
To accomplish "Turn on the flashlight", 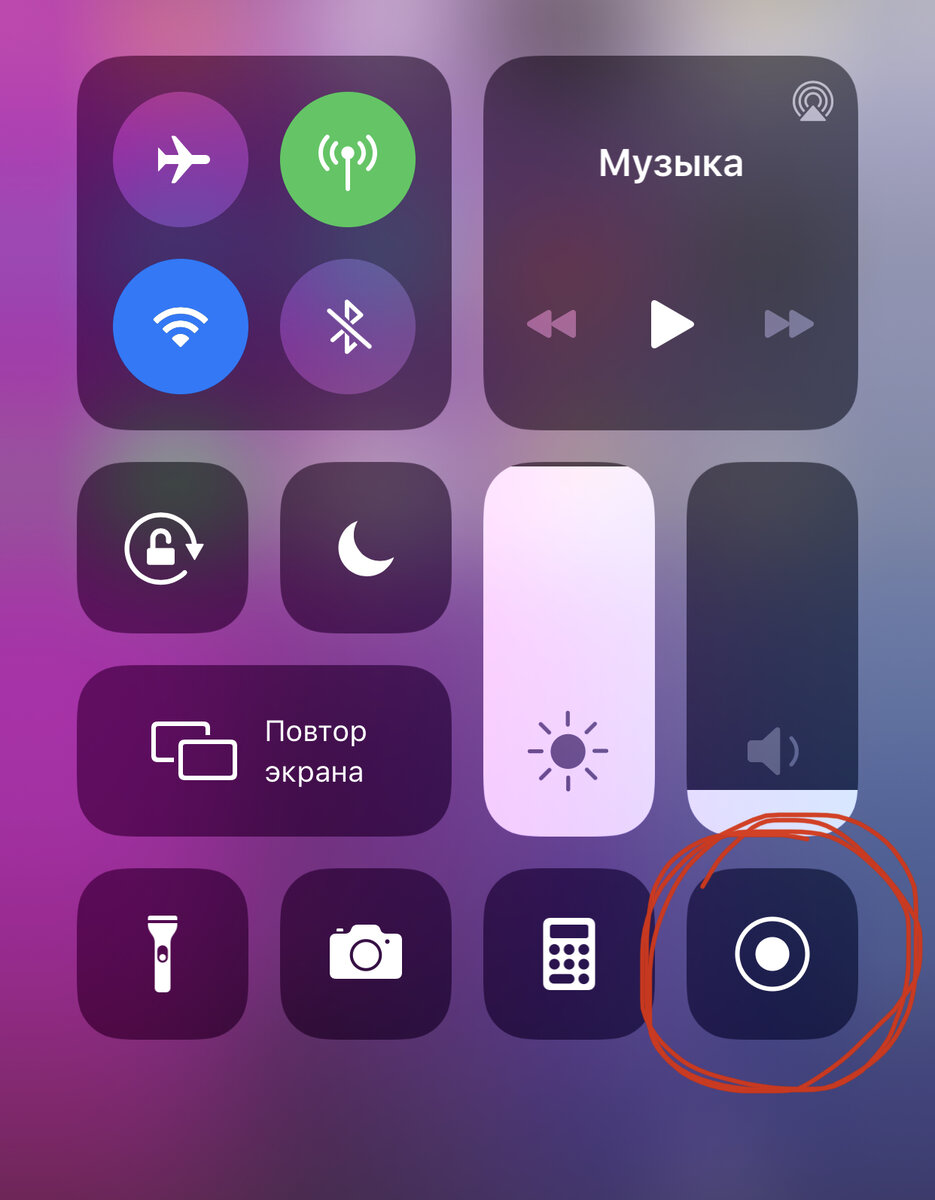I will pyautogui.click(x=163, y=954).
